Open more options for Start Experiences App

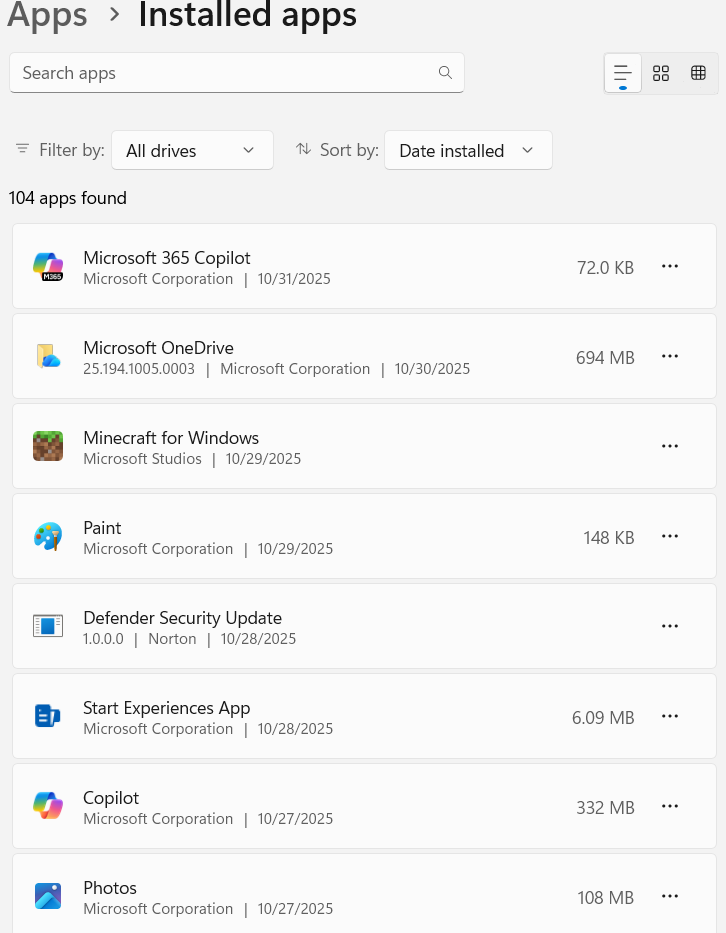[x=670, y=716]
